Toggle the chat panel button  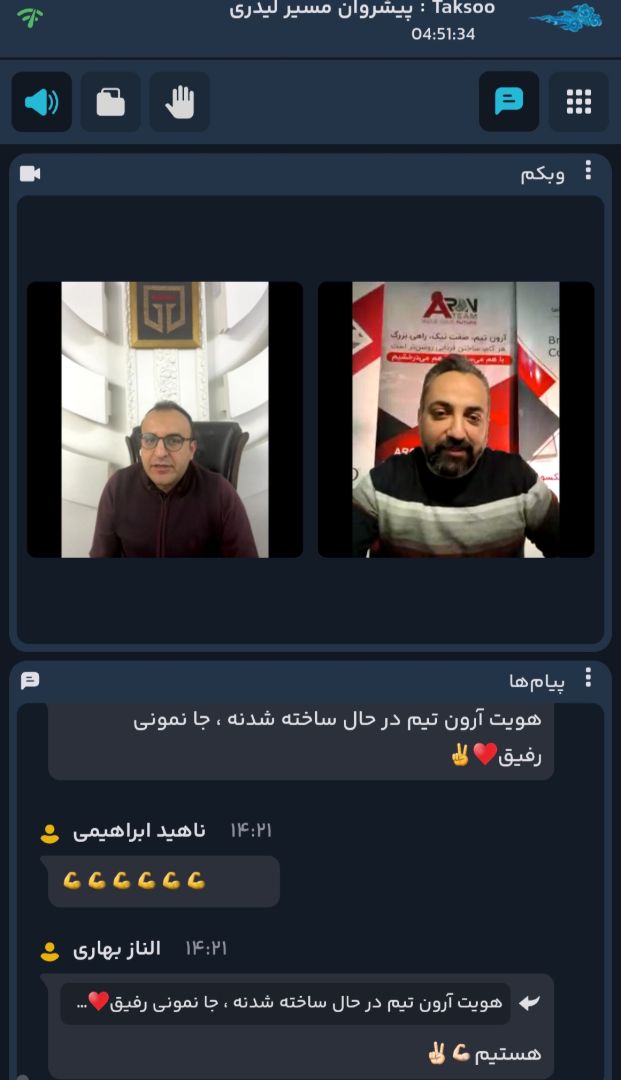509,102
